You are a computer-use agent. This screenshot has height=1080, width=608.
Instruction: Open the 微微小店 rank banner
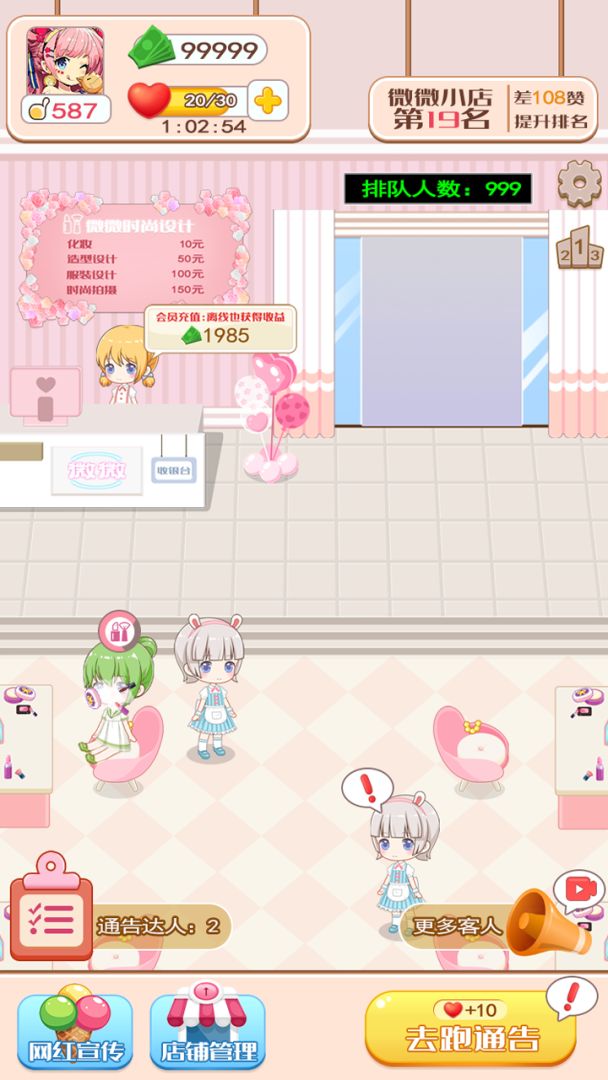[483, 109]
